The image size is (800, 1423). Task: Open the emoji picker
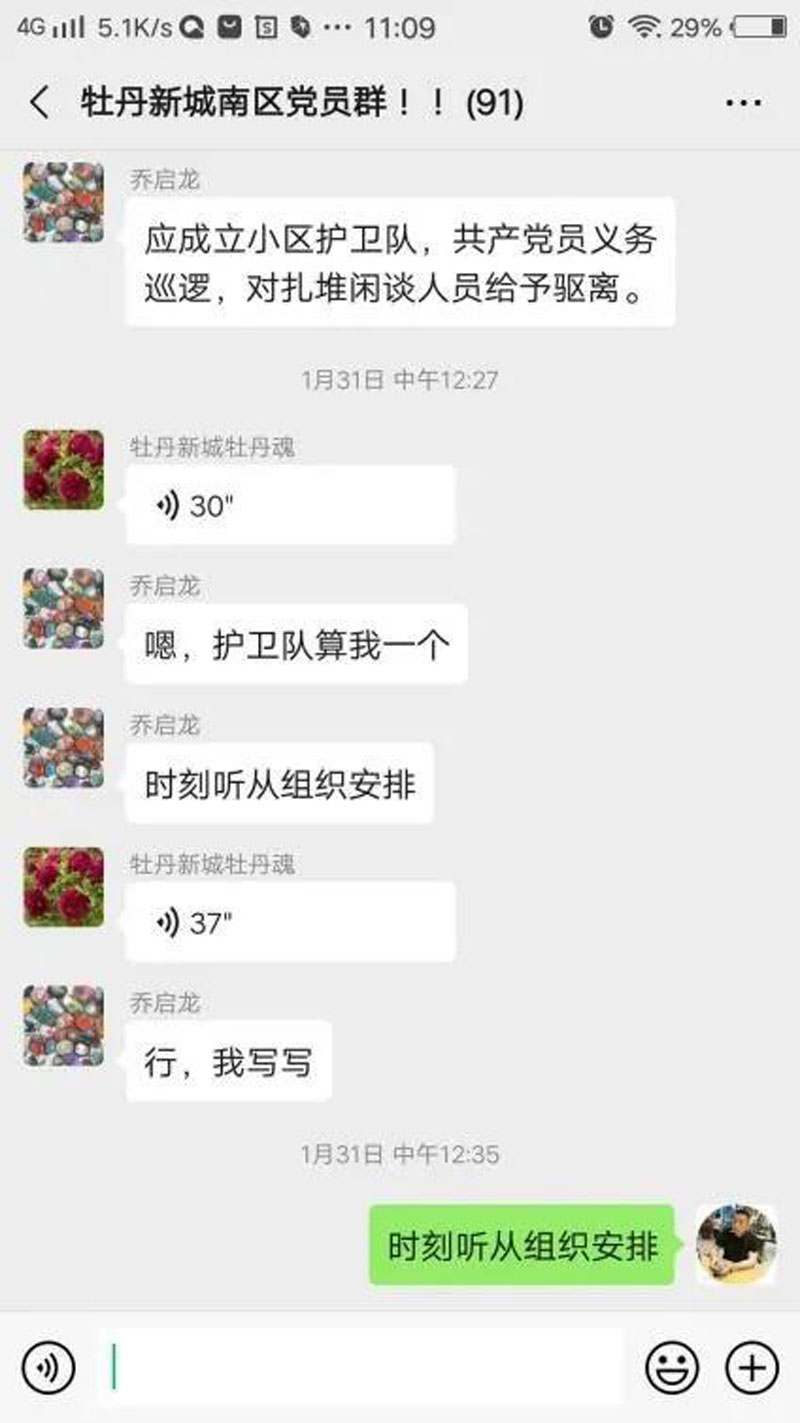click(671, 1367)
